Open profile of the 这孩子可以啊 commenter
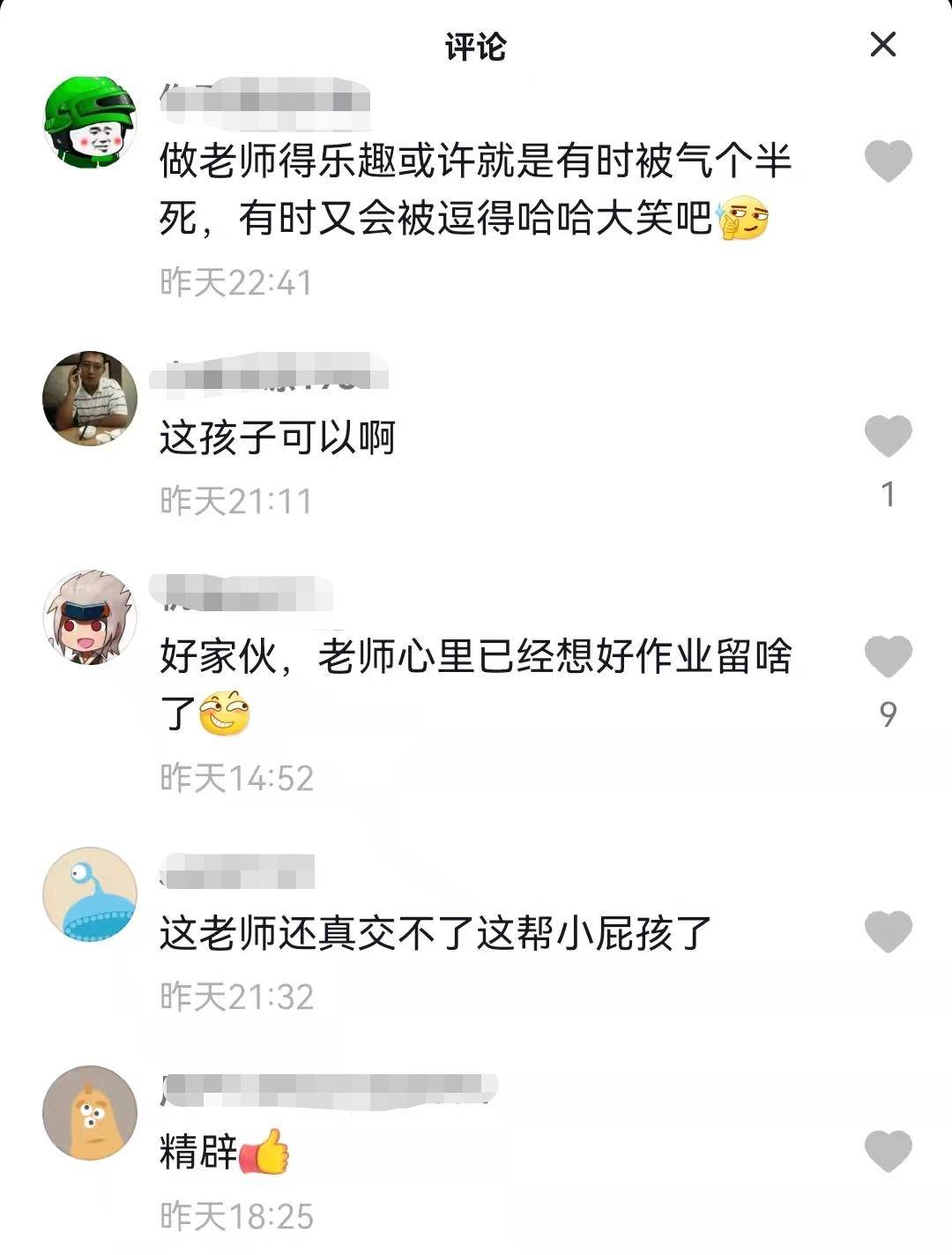 90,398
